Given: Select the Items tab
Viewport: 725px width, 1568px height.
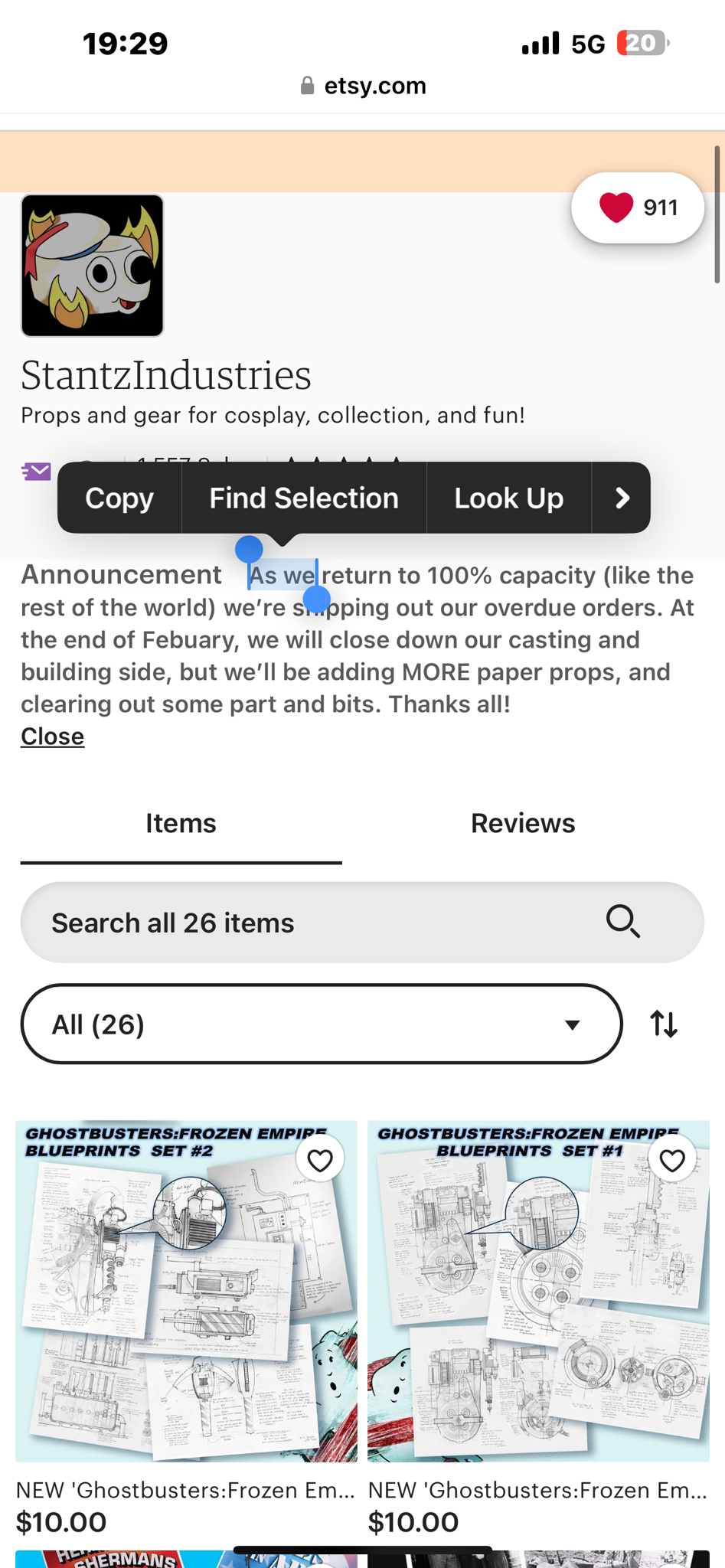Looking at the screenshot, I should [181, 823].
